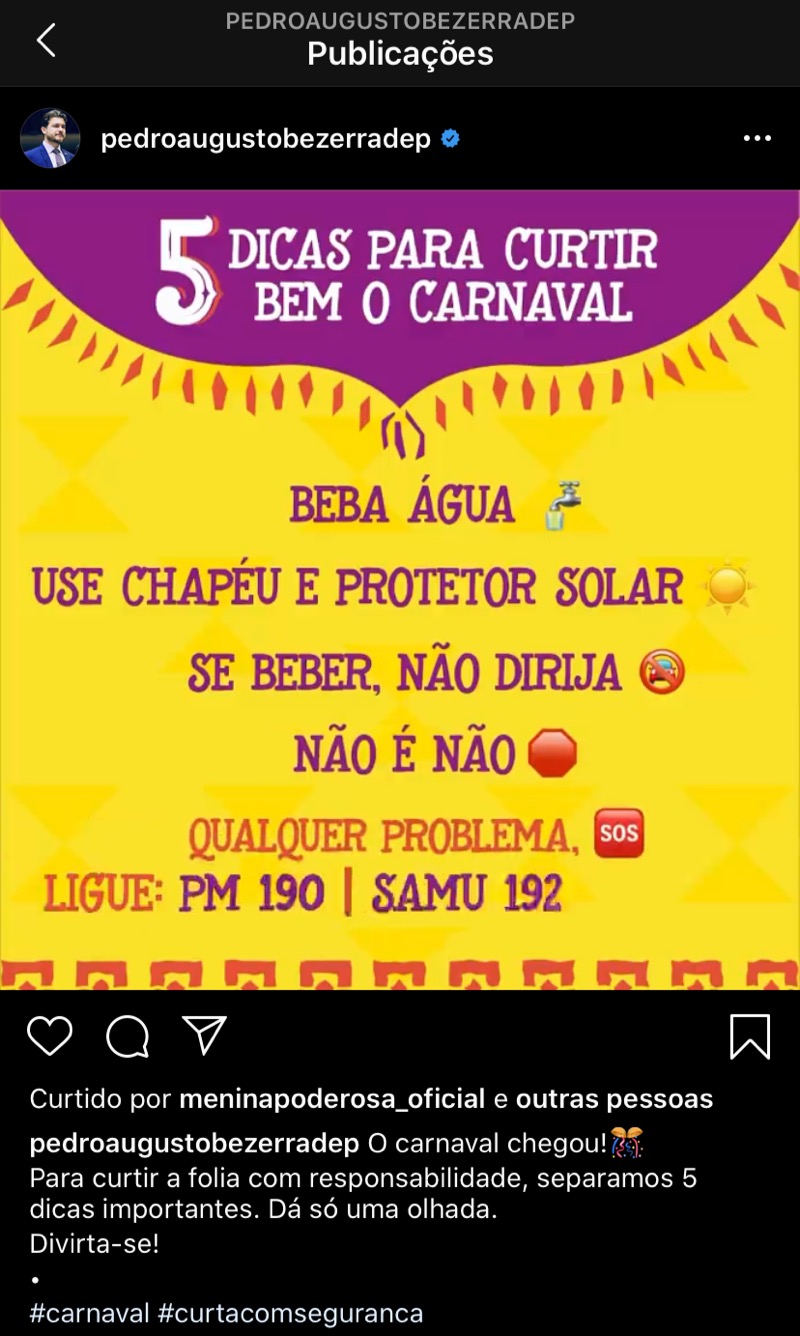Open the #curtacomseguranca hashtag
The width and height of the screenshot is (800, 1336).
pos(291,1313)
